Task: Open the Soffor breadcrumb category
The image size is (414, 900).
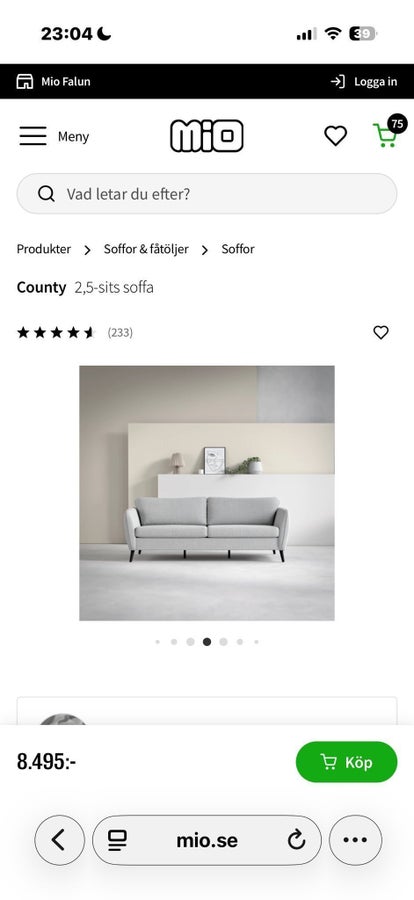Action: coord(238,249)
